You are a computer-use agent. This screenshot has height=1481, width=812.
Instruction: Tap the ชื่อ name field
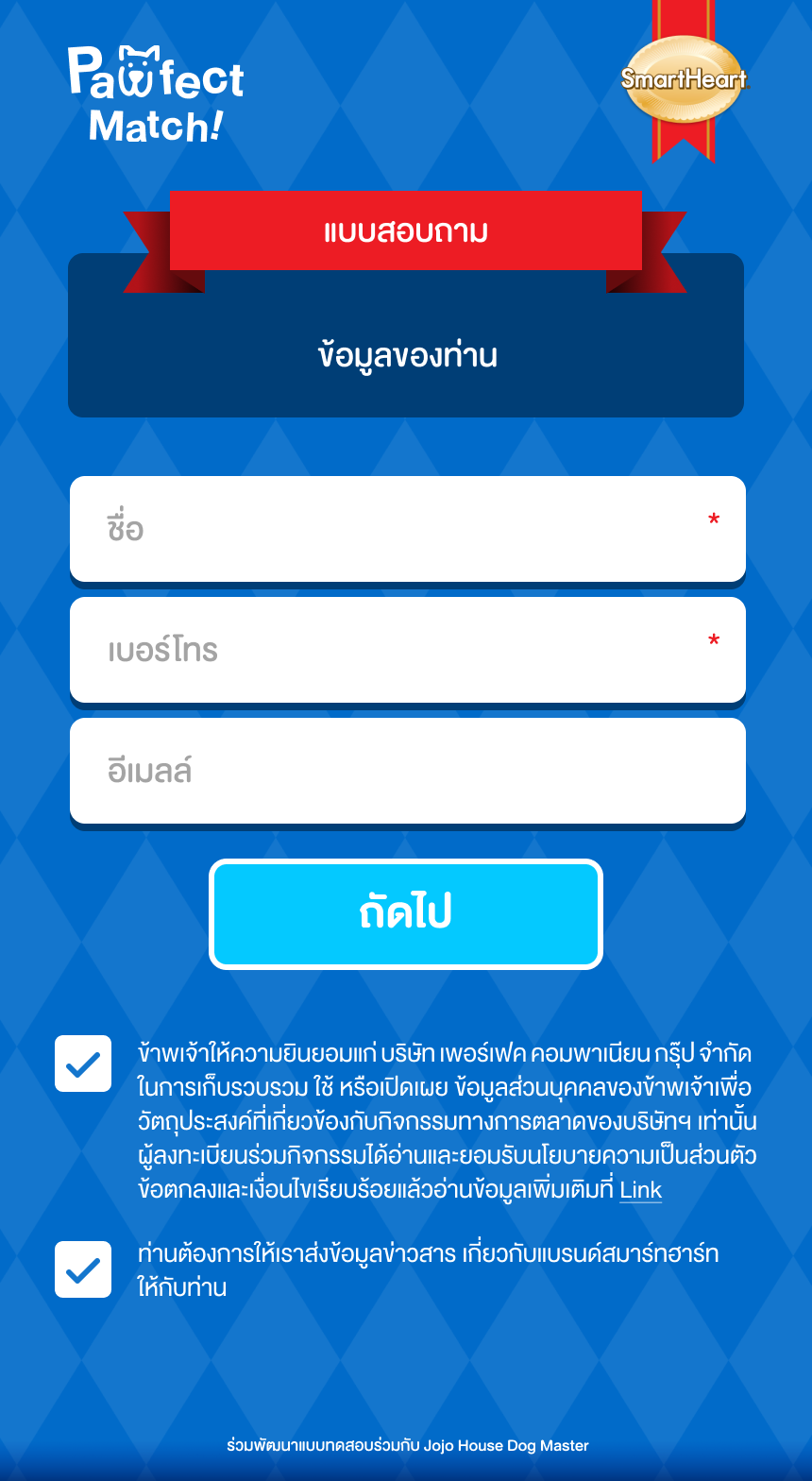coord(407,529)
